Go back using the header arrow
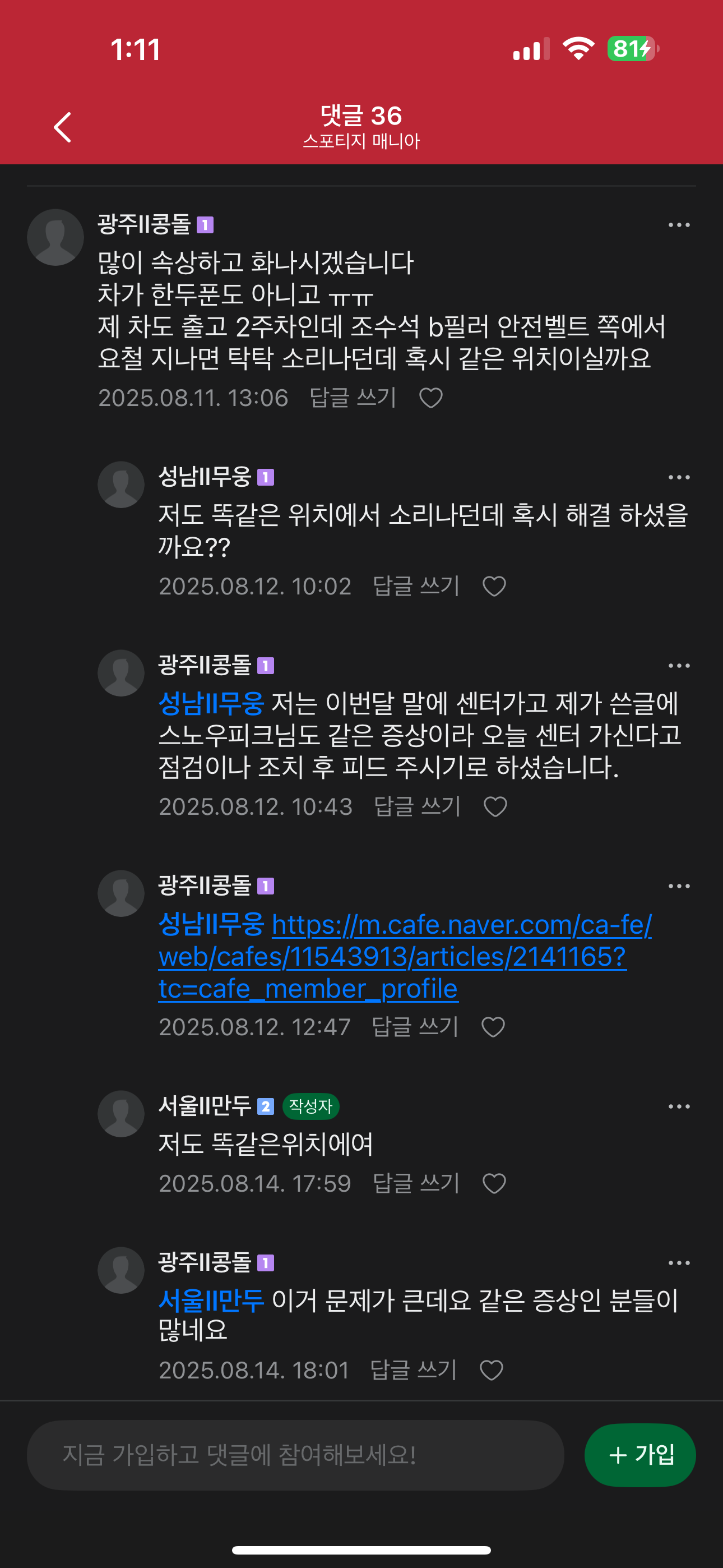The width and height of the screenshot is (723, 1568). (x=63, y=127)
